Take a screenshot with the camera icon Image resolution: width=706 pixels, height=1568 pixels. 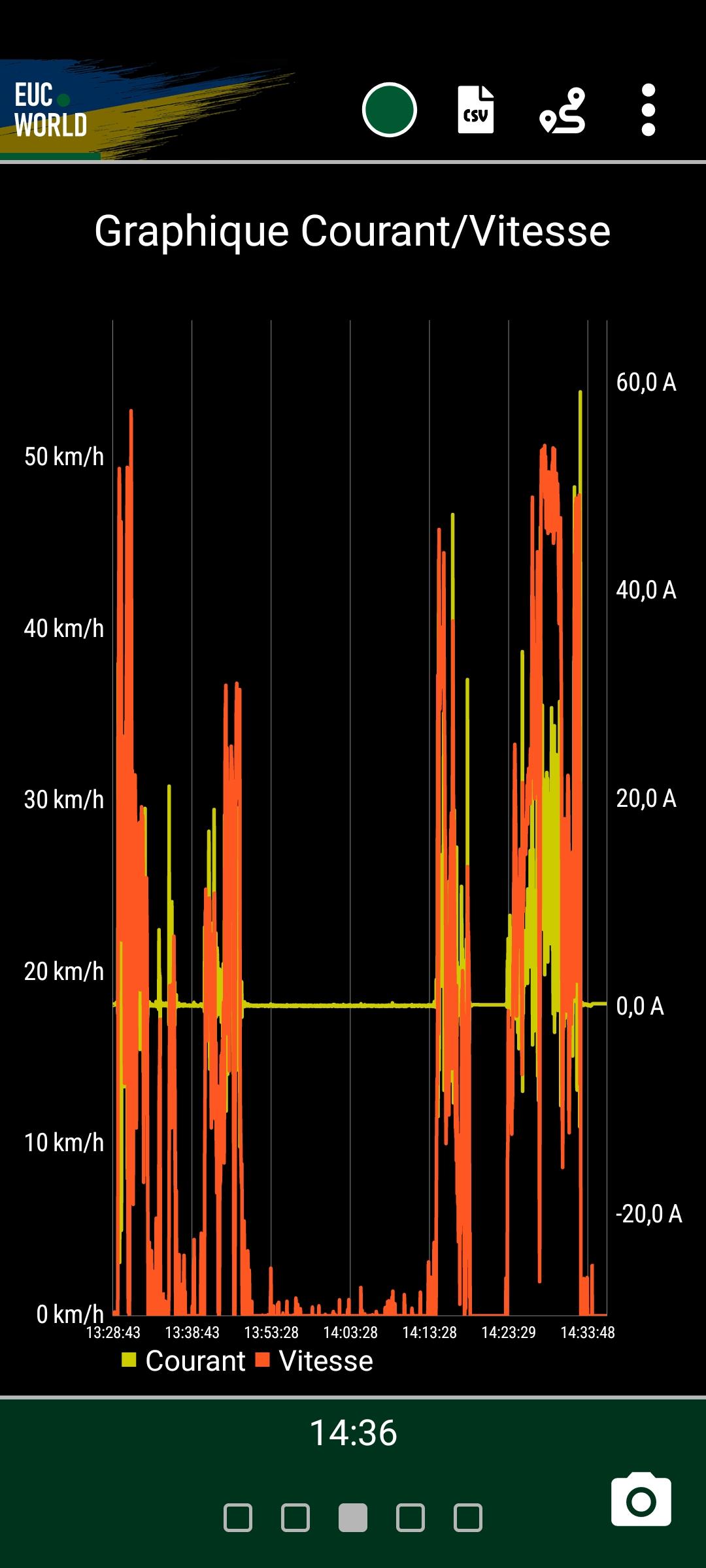641,1499
